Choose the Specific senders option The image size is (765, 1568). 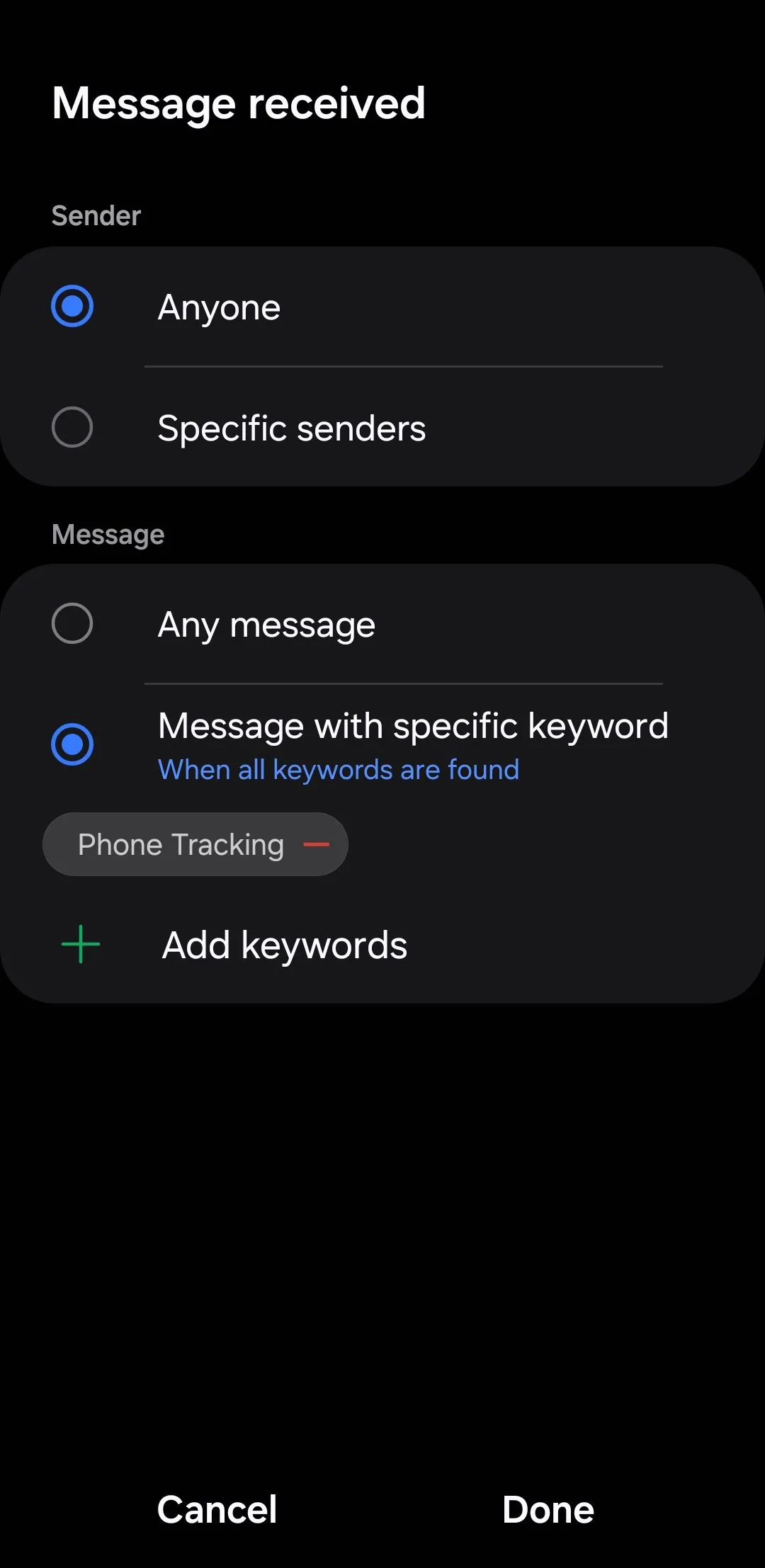(72, 427)
